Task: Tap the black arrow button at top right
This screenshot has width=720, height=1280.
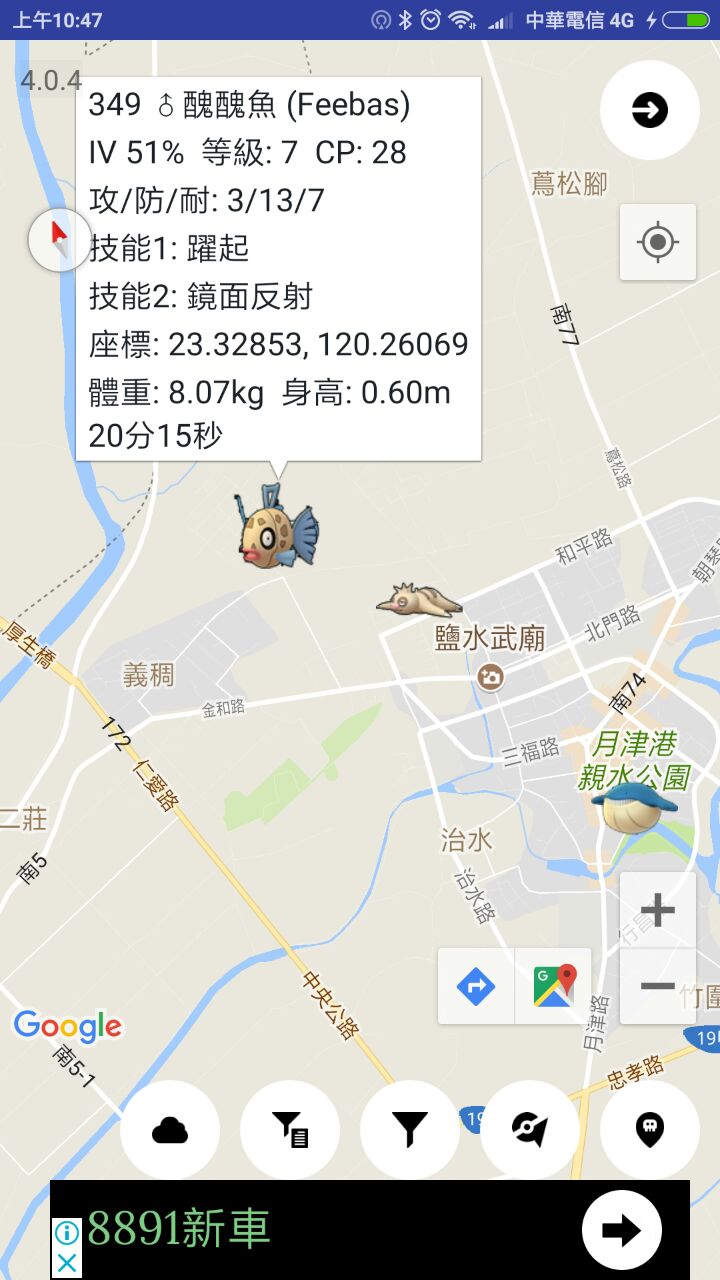Action: [650, 110]
